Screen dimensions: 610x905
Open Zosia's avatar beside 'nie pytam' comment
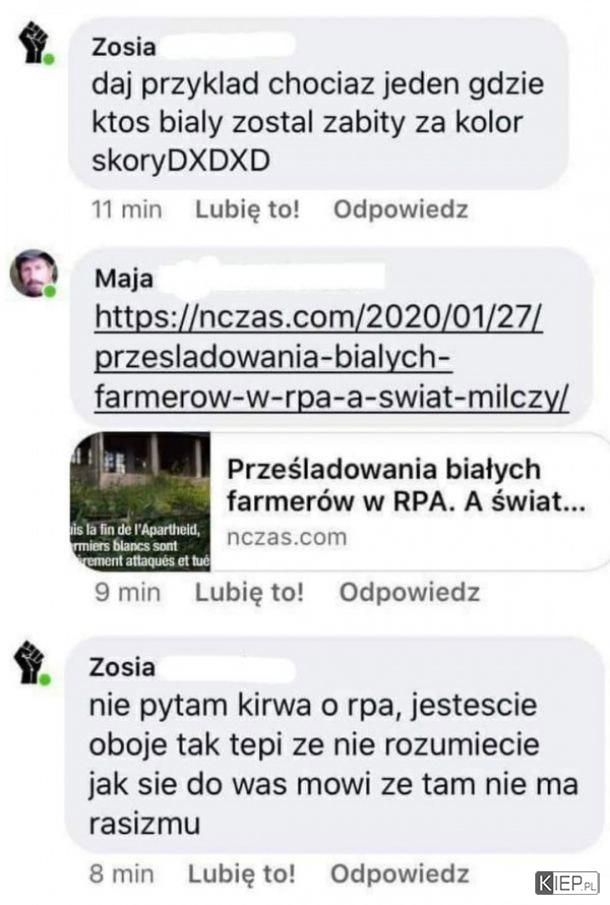(x=33, y=664)
